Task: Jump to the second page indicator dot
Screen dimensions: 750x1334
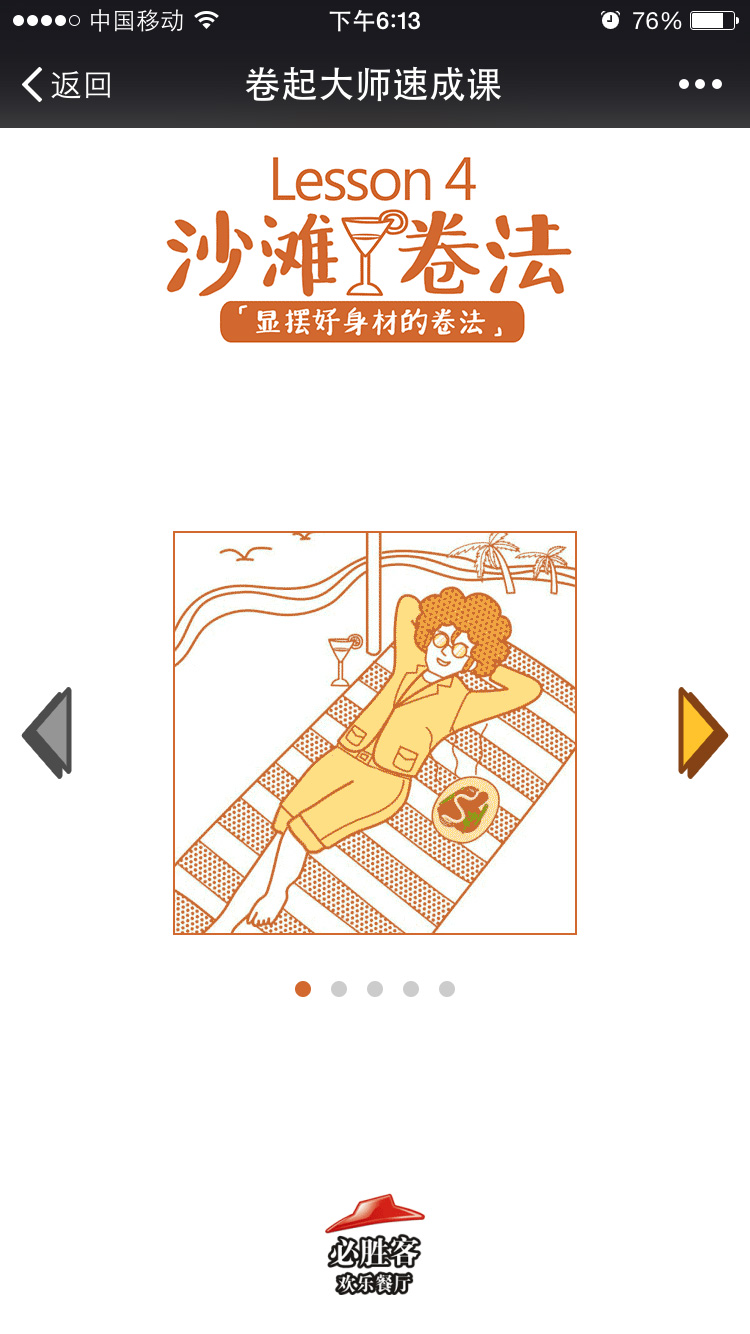Action: click(339, 989)
